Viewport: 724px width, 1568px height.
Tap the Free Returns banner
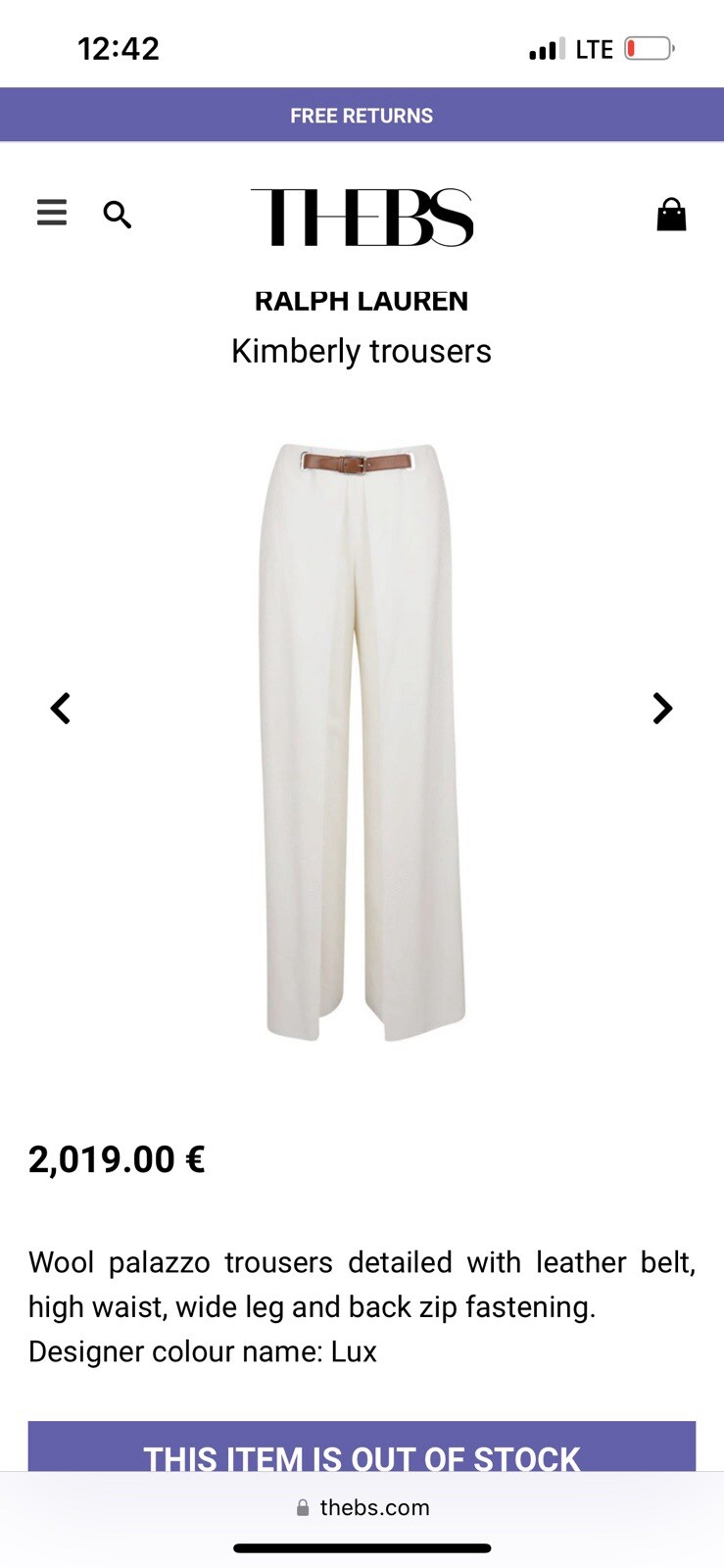click(x=362, y=116)
